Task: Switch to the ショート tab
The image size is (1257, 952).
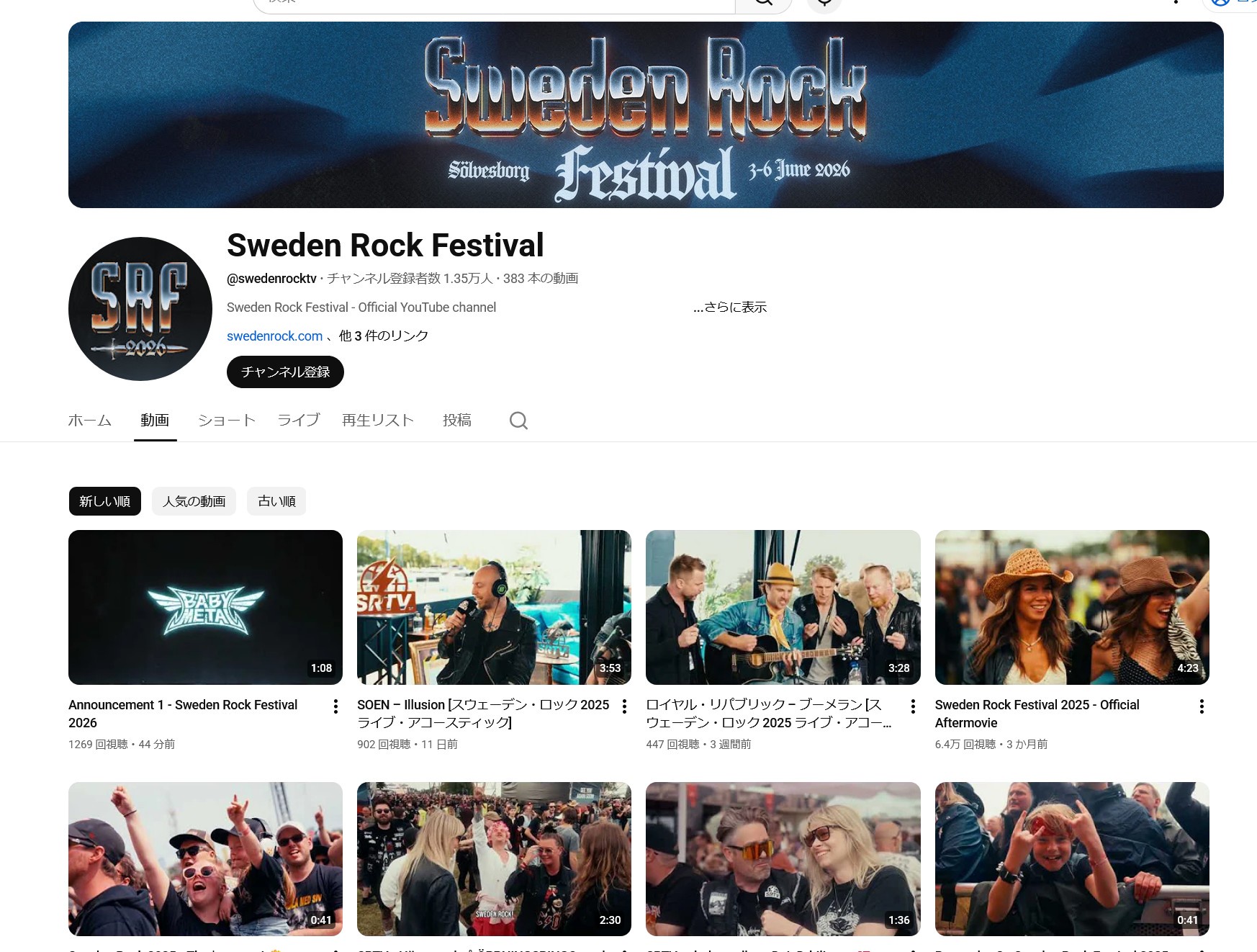Action: click(227, 421)
